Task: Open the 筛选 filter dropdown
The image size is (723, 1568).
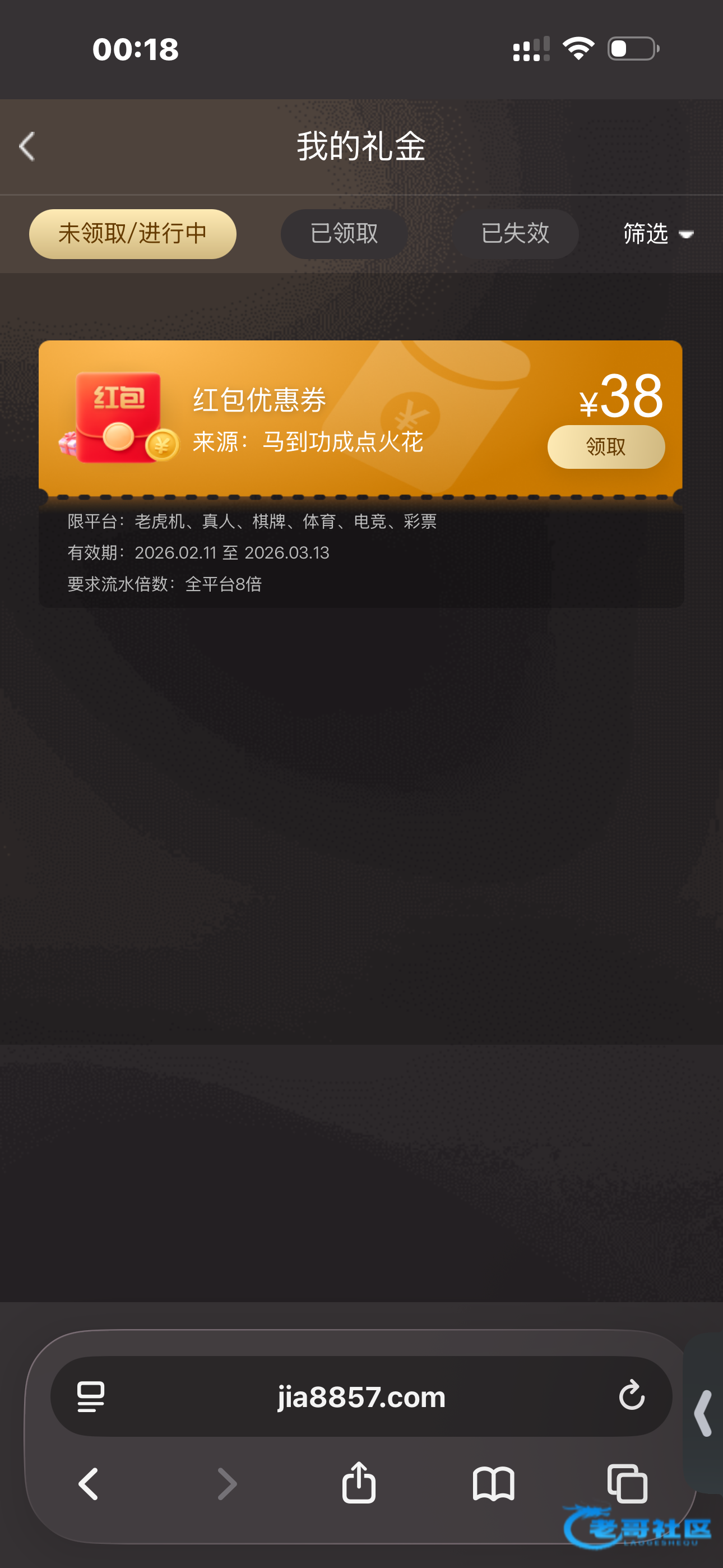Action: 657,234
